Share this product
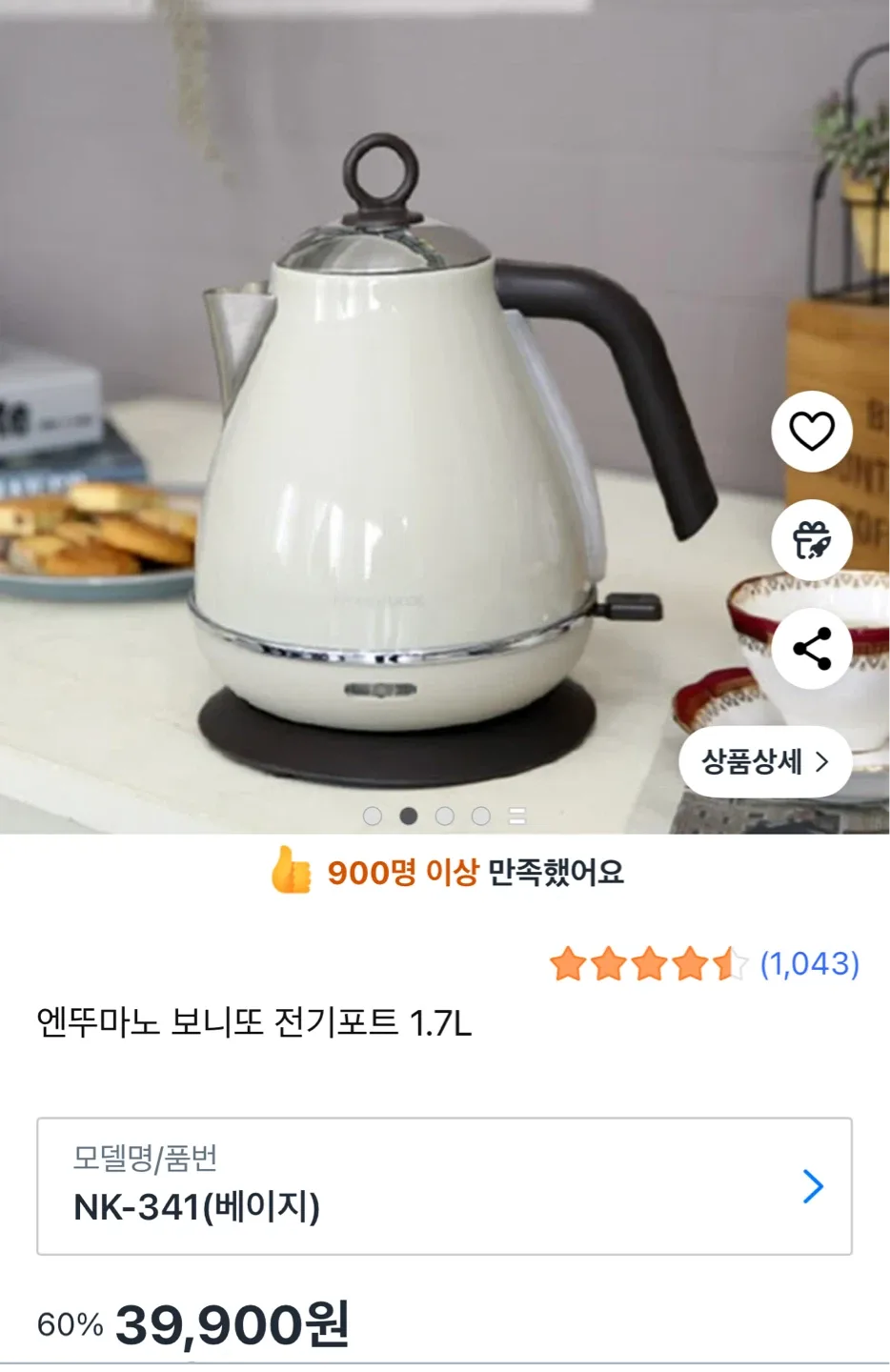The width and height of the screenshot is (890, 1372). [x=811, y=649]
